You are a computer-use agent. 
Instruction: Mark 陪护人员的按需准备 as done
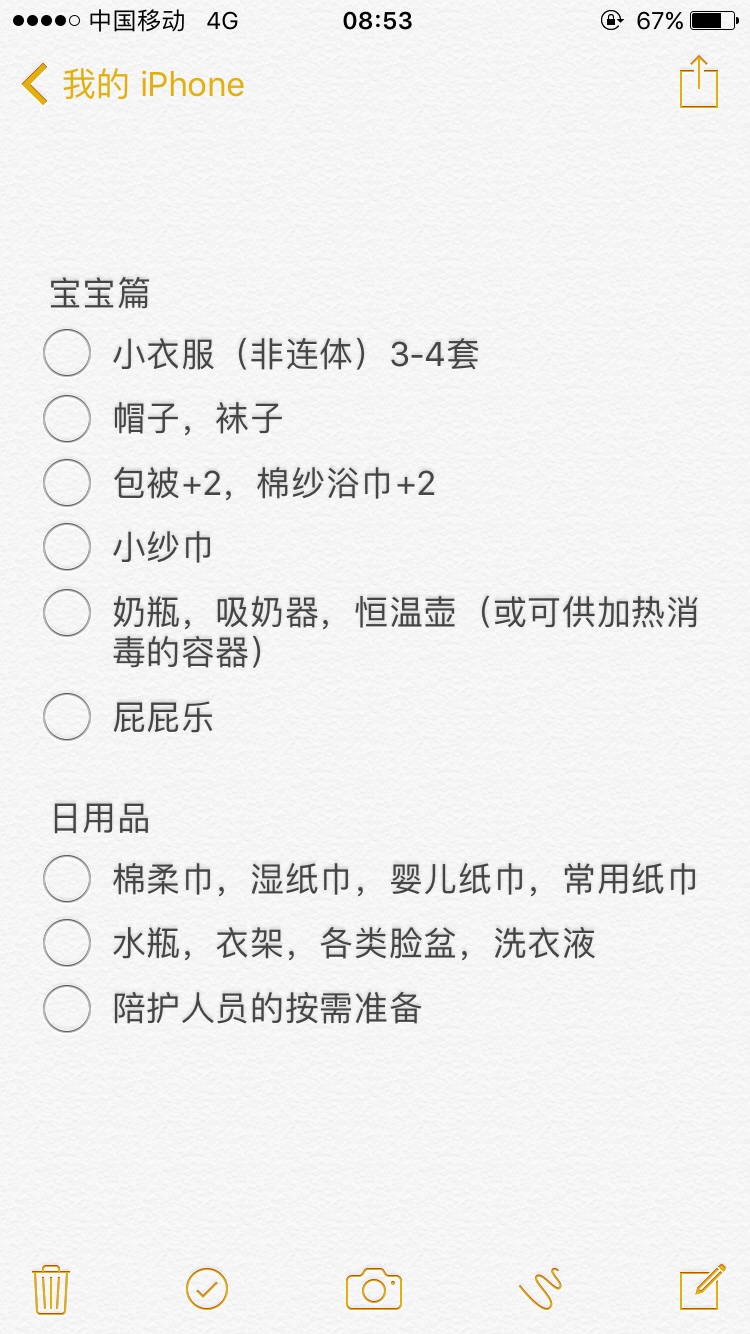pos(67,1008)
